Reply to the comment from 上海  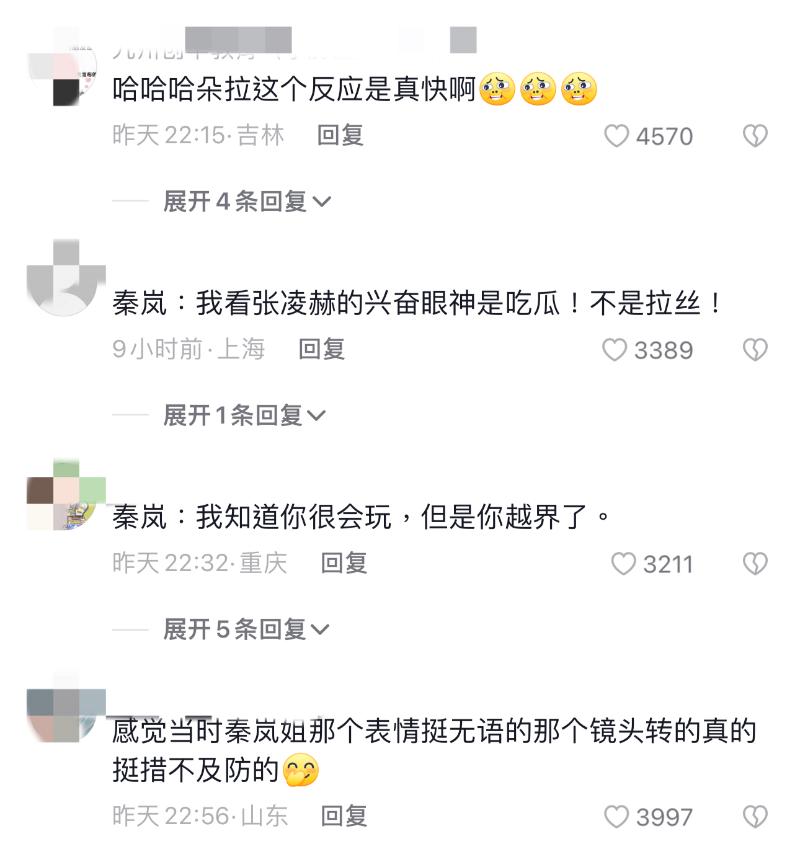coord(322,349)
